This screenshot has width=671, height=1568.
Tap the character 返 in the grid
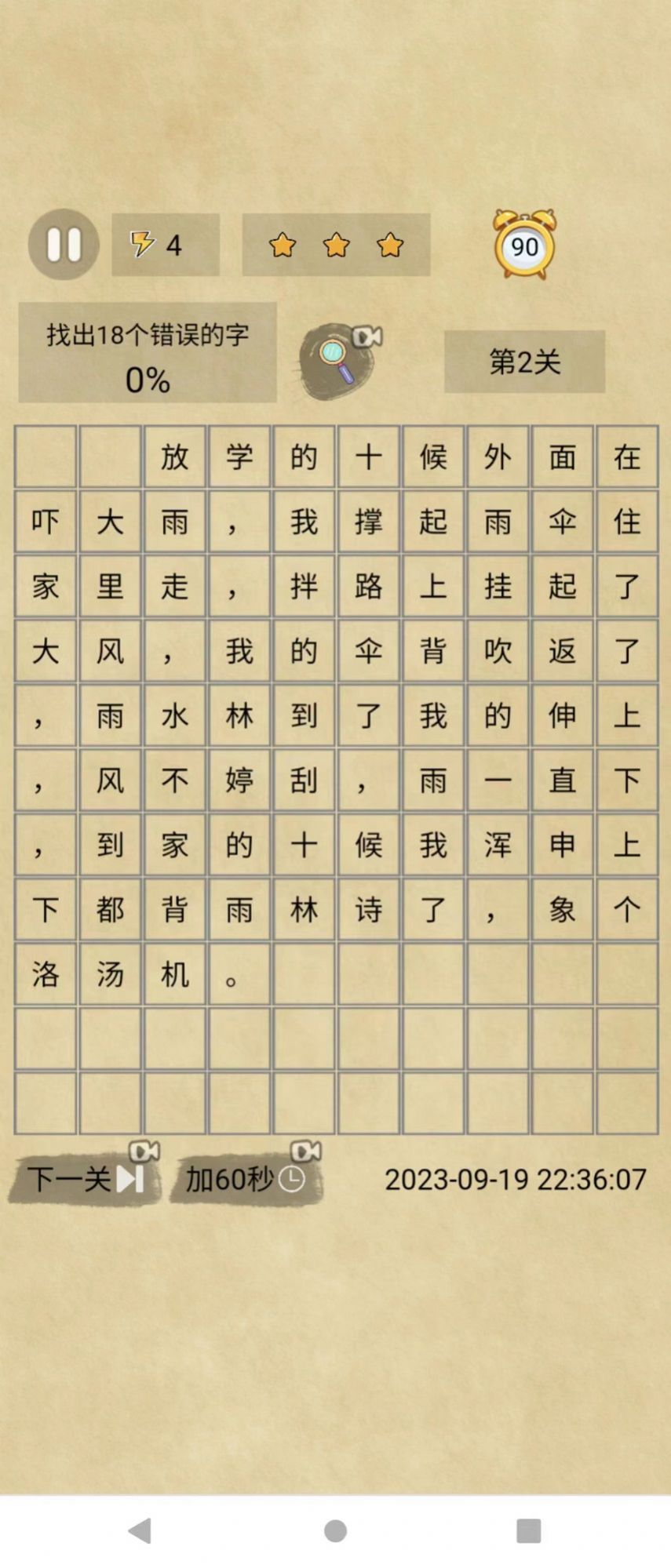pos(562,651)
